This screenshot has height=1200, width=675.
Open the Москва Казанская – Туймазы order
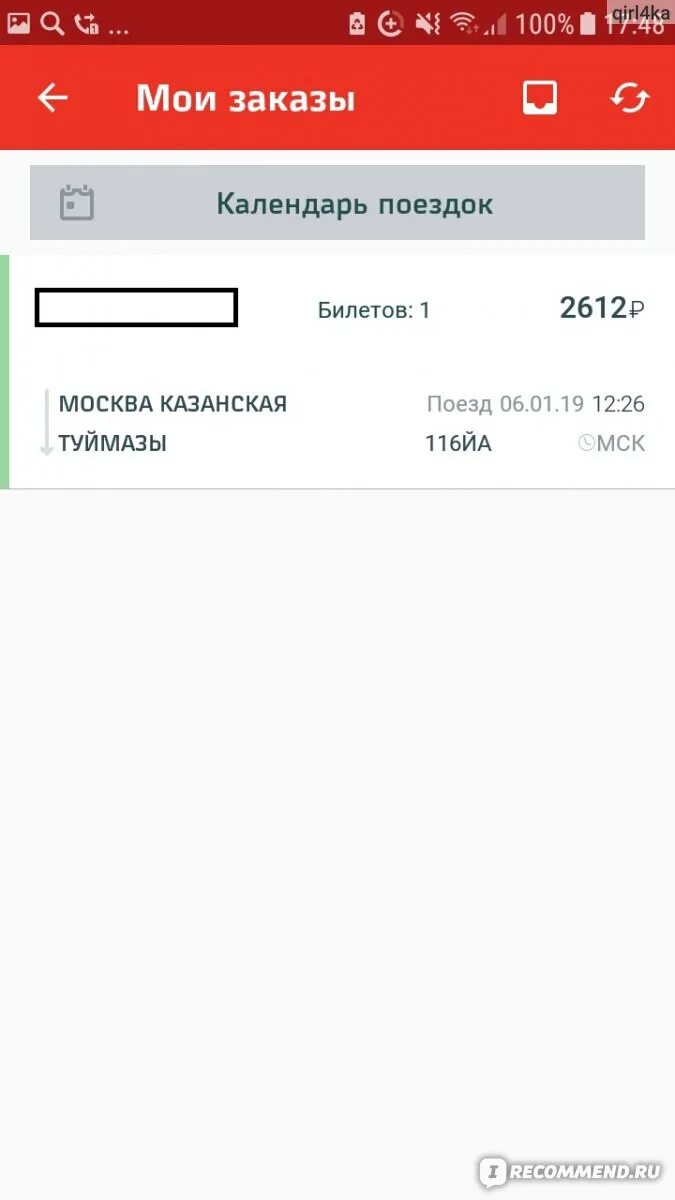338,372
